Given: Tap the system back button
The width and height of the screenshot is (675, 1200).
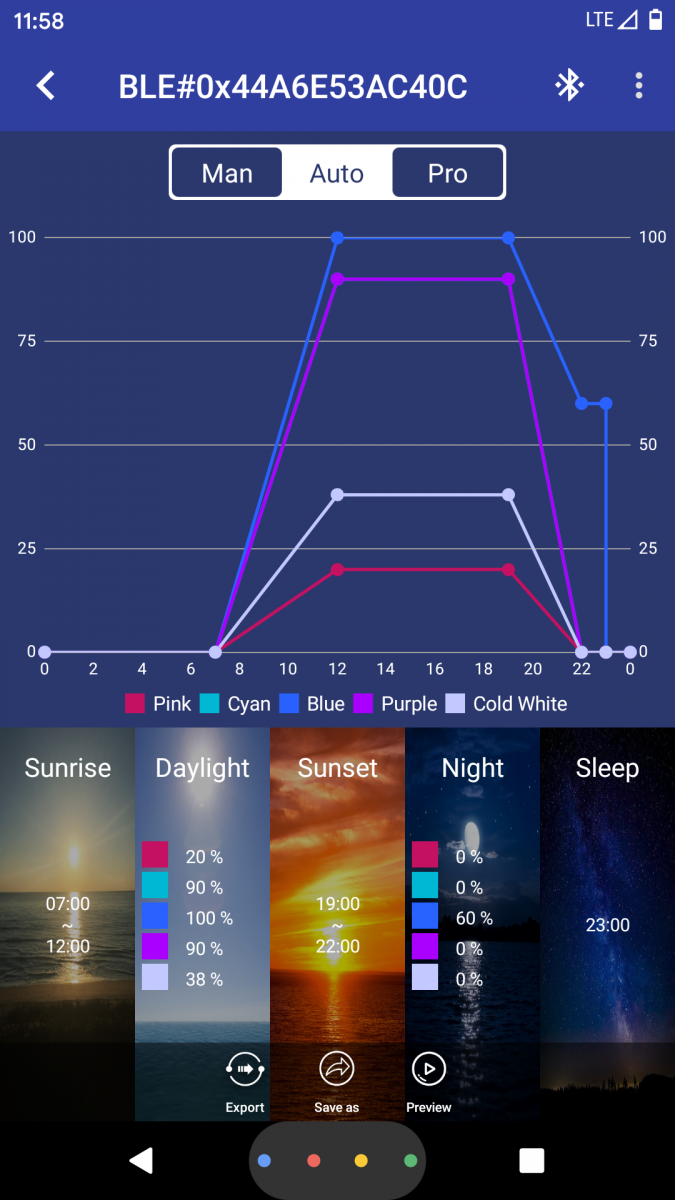Looking at the screenshot, I should 141,1160.
